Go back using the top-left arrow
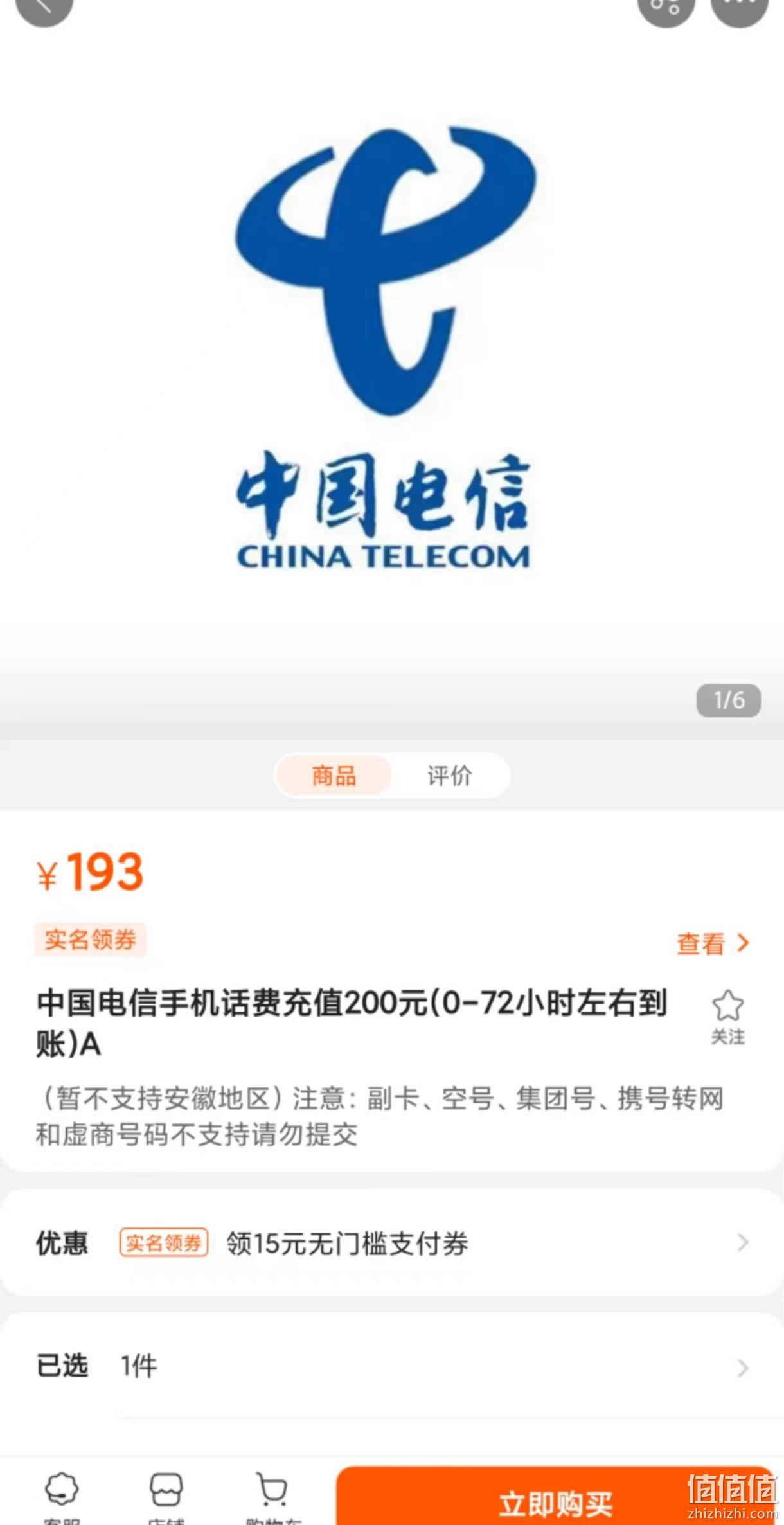 click(44, 6)
